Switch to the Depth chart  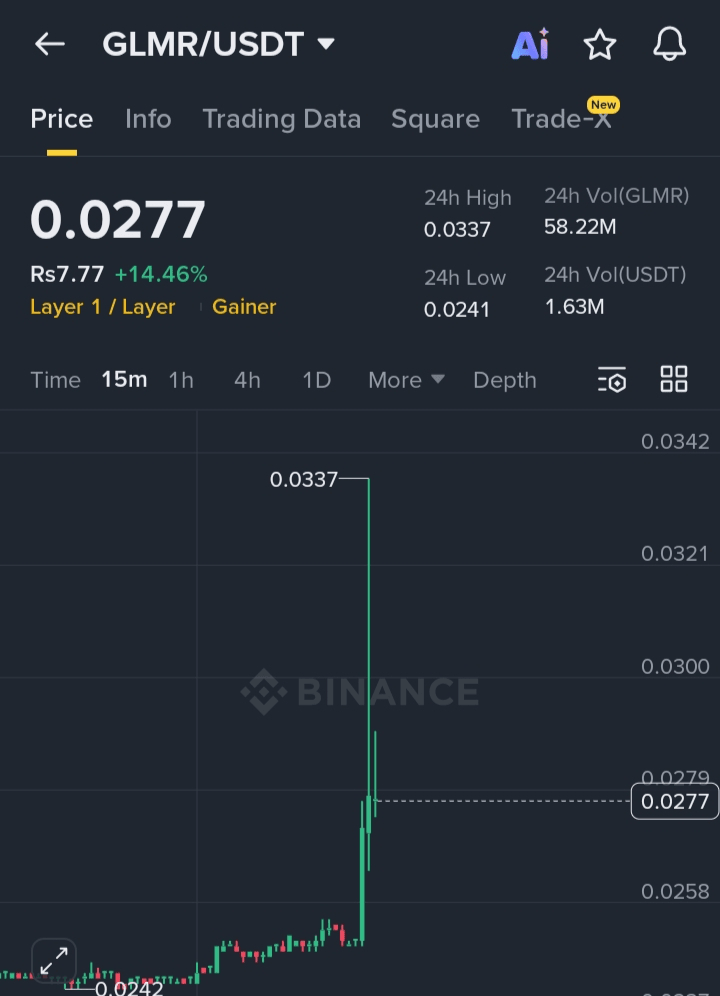pos(505,380)
